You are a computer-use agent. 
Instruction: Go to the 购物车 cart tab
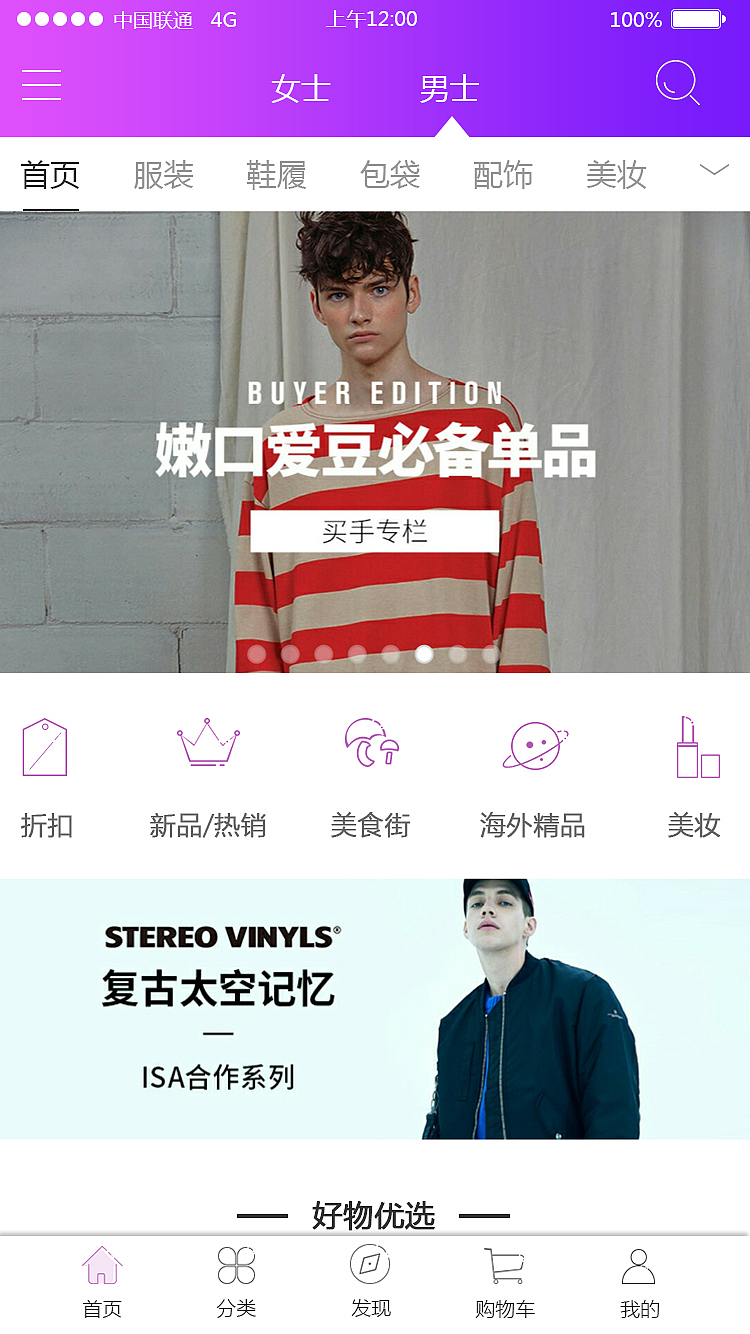coord(505,1282)
